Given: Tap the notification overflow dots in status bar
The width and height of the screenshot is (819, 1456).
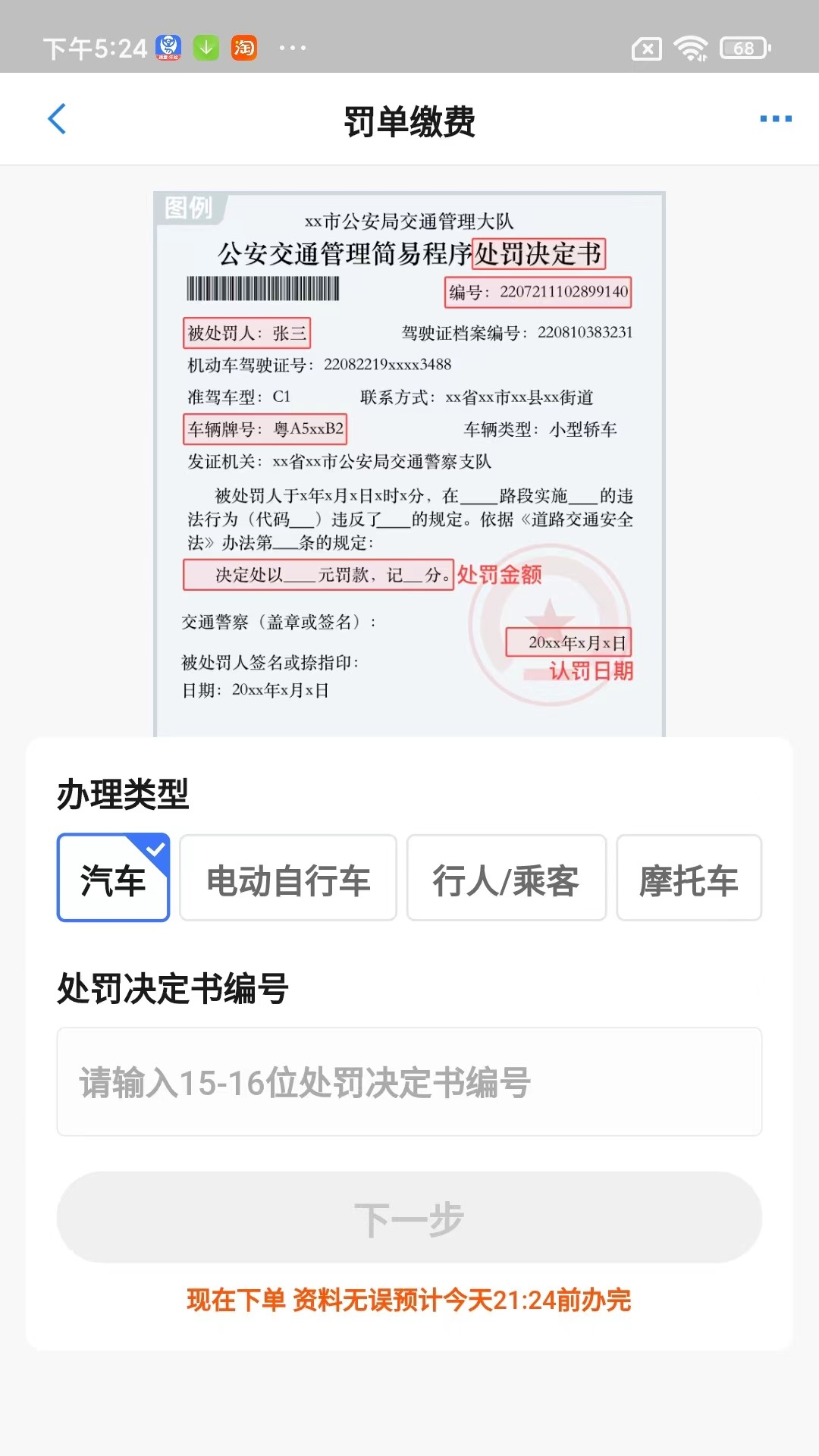Looking at the screenshot, I should click(x=292, y=49).
